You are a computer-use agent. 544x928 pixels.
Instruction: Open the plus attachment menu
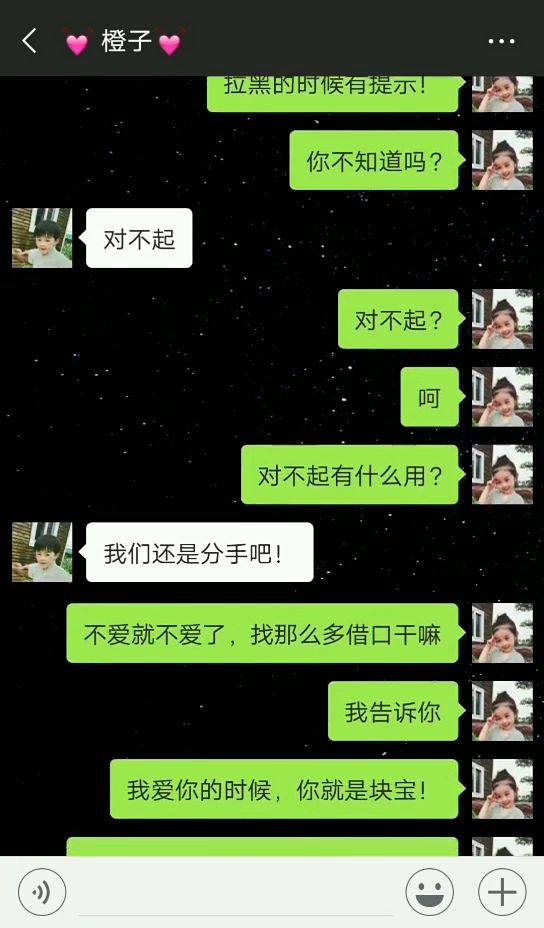[502, 892]
